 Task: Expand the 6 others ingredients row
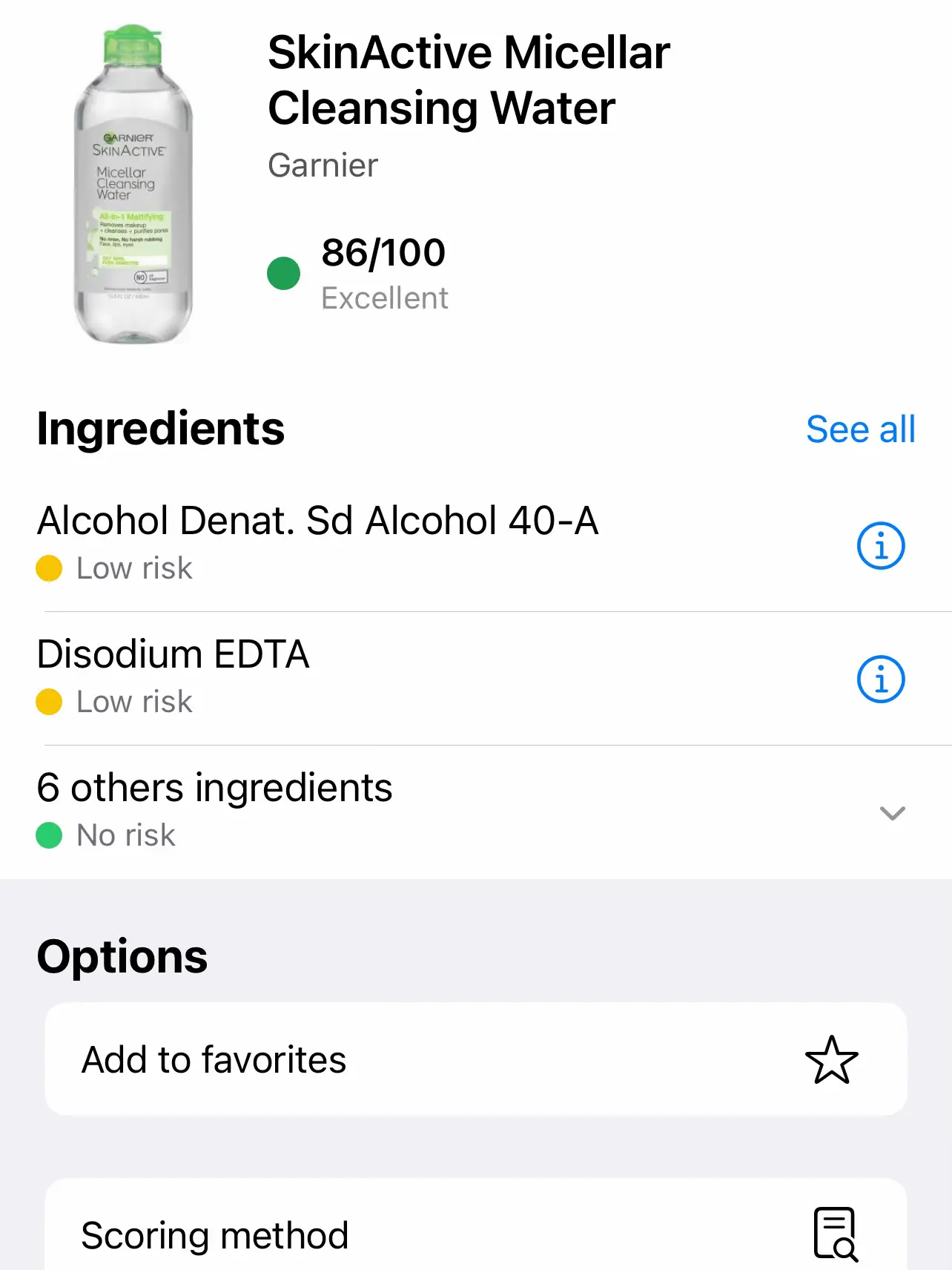pyautogui.click(x=892, y=813)
